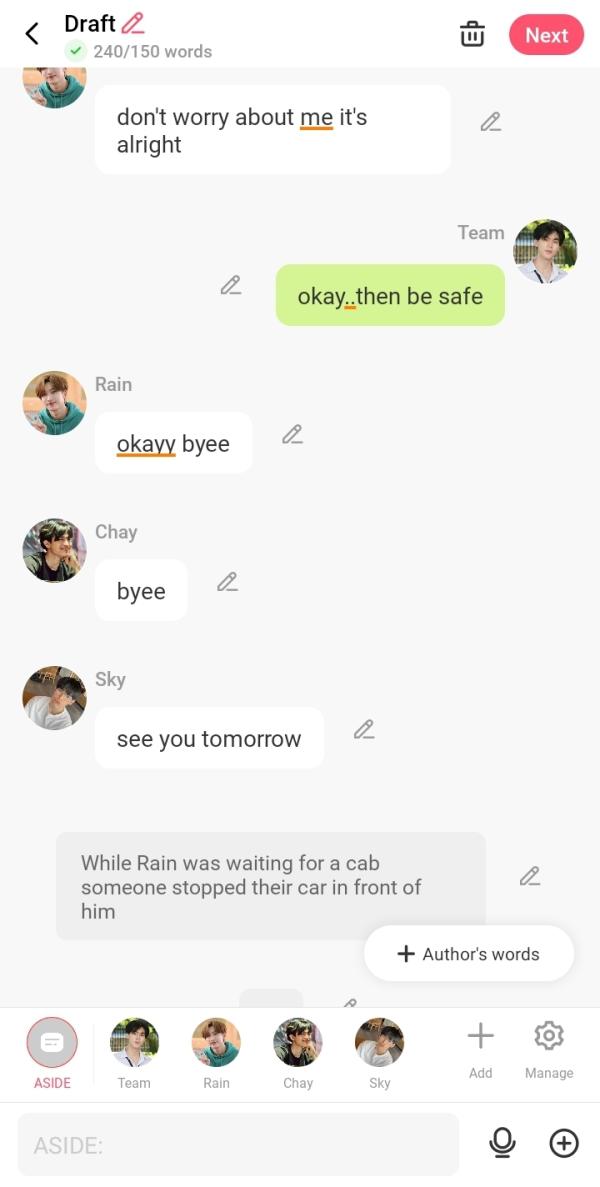This screenshot has width=600, height=1187.
Task: Choose Rain as the speaking character
Action: pos(216,1052)
